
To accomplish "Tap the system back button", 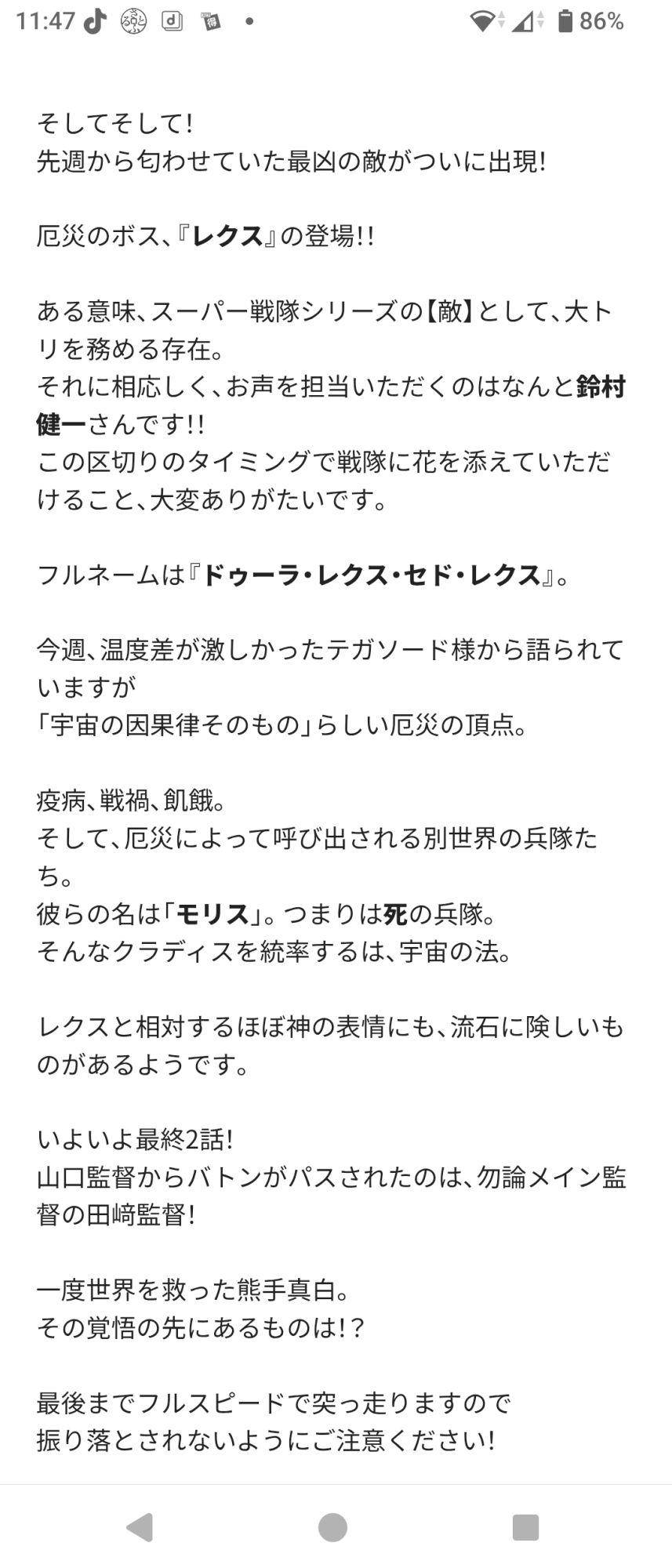I will pyautogui.click(x=140, y=1527).
